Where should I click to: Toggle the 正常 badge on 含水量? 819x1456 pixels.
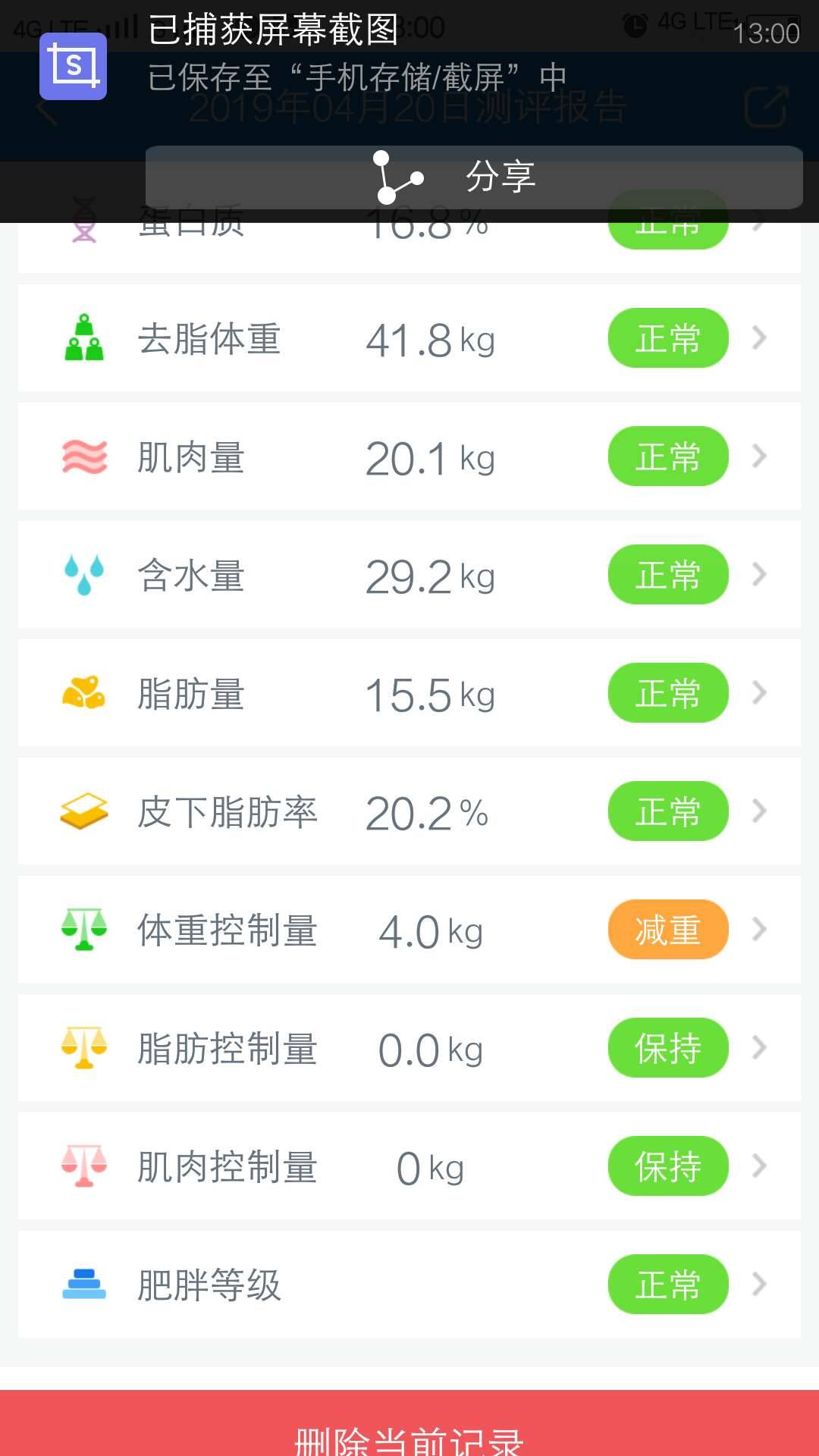point(667,574)
